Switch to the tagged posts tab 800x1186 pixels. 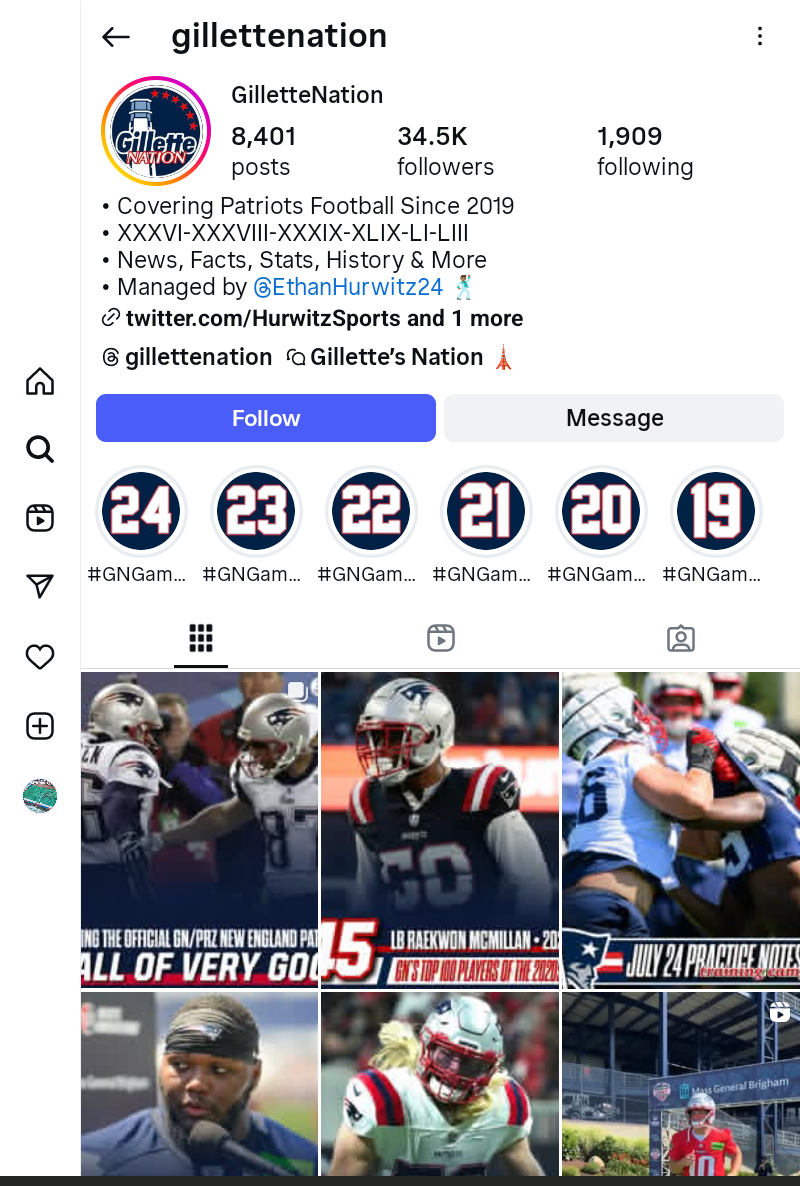(681, 638)
